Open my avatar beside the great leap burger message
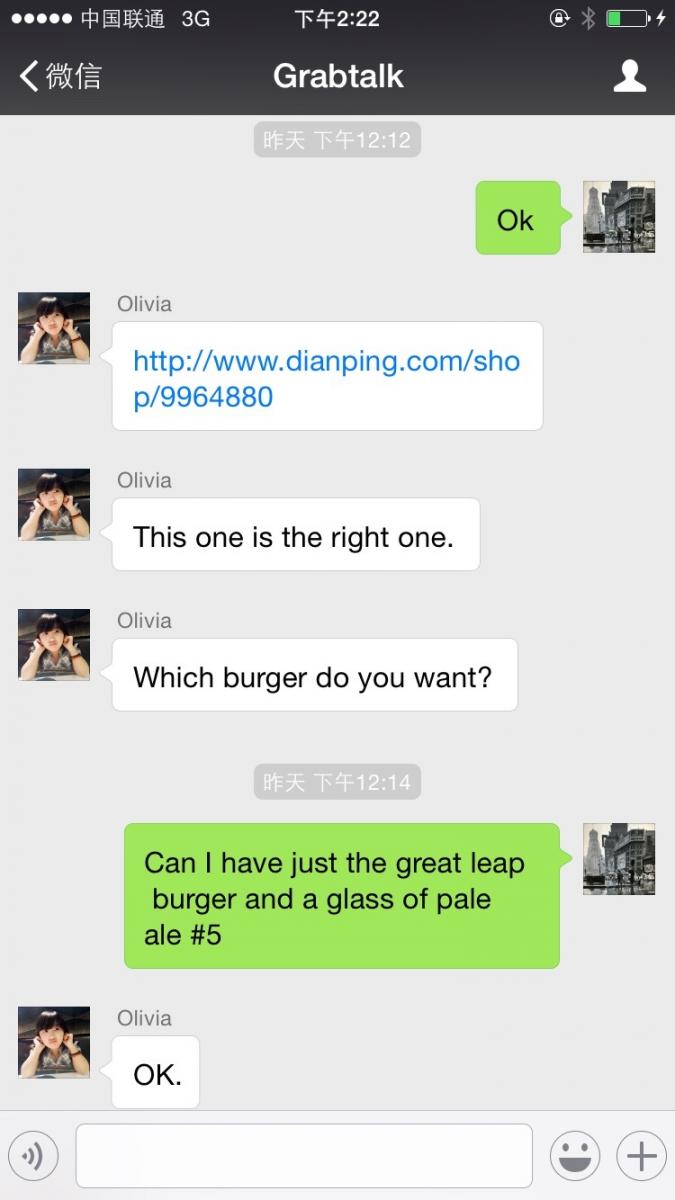Viewport: 675px width, 1200px height. click(619, 859)
